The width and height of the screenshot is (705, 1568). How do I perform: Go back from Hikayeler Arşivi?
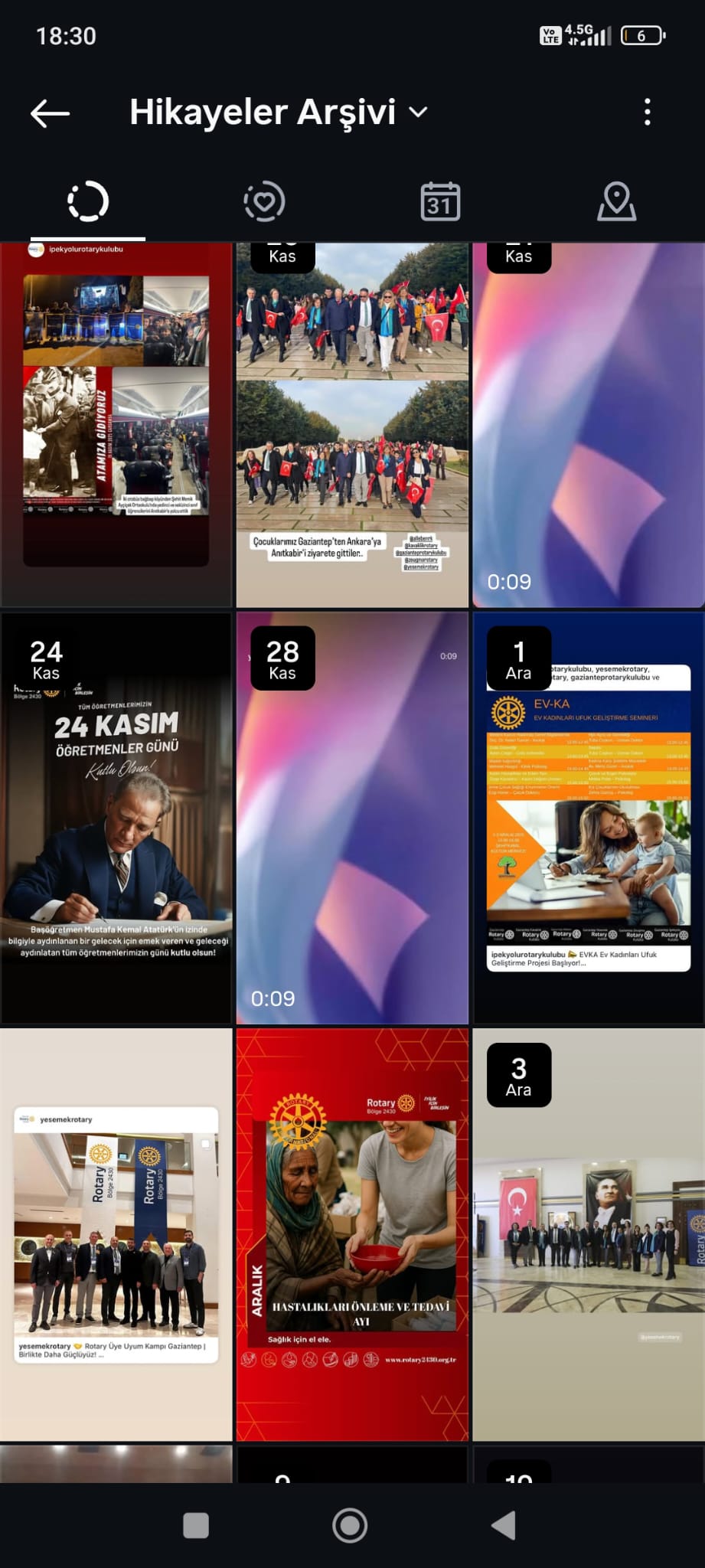(51, 113)
